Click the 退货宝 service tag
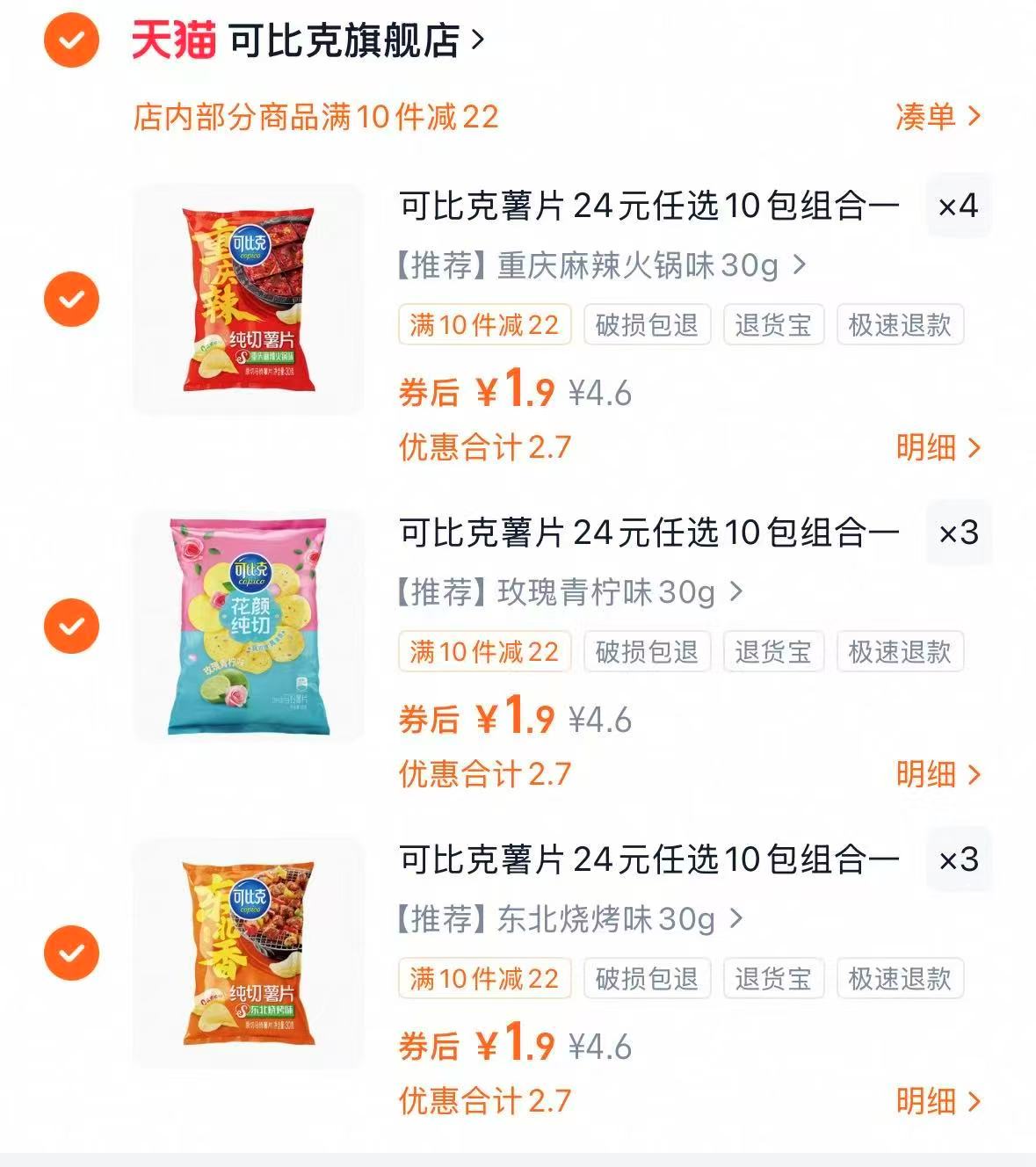Viewport: 1036px width, 1167px height. click(x=773, y=324)
